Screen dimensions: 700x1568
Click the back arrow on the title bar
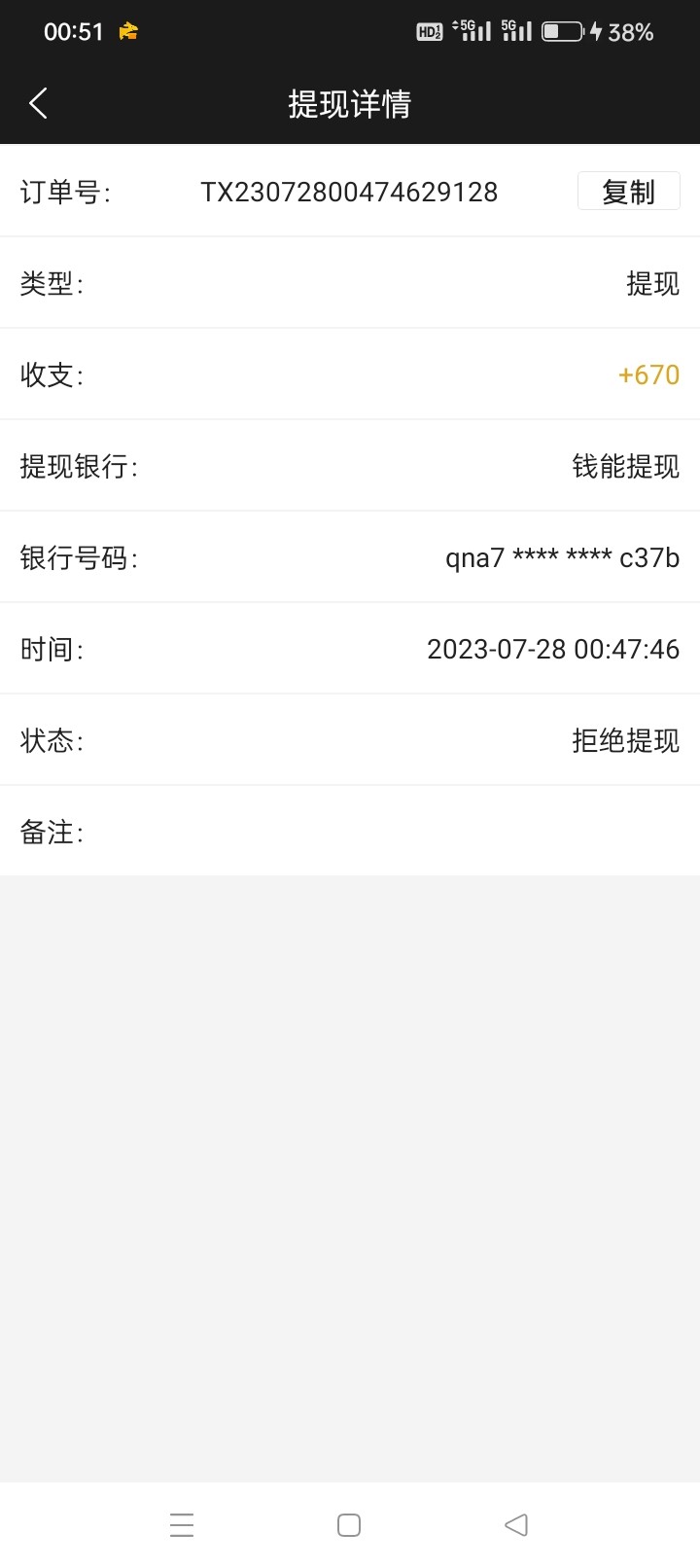[39, 102]
